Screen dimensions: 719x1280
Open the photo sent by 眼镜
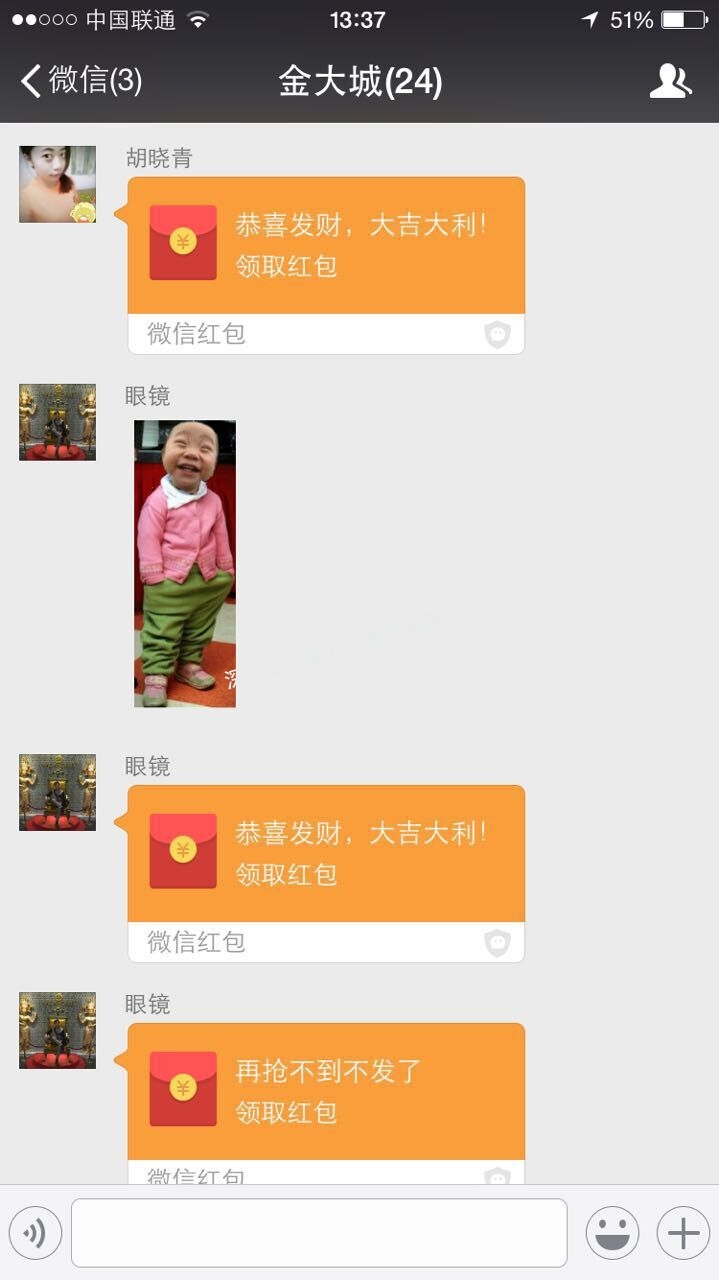click(x=185, y=563)
